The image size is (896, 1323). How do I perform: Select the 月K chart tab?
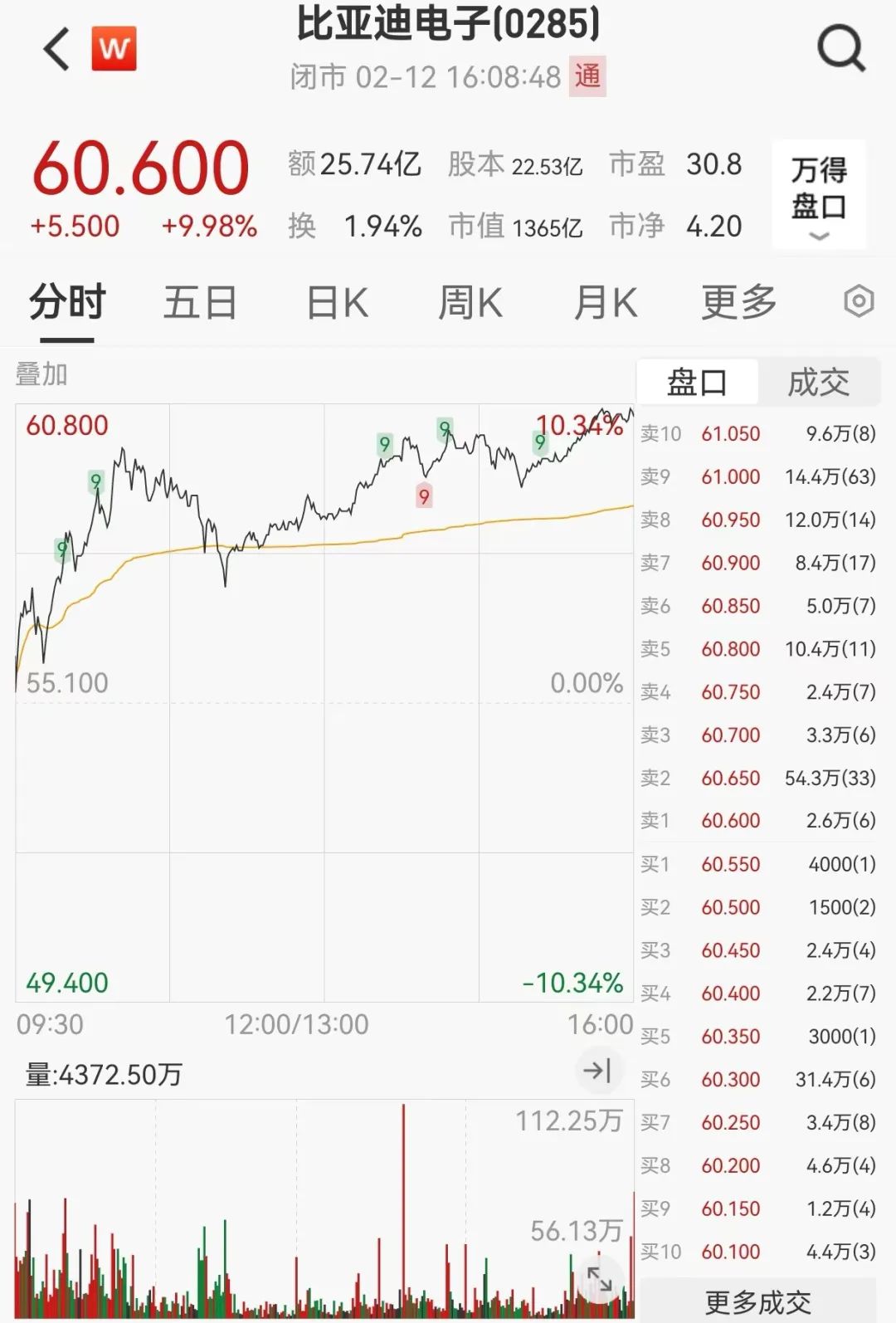click(x=606, y=302)
